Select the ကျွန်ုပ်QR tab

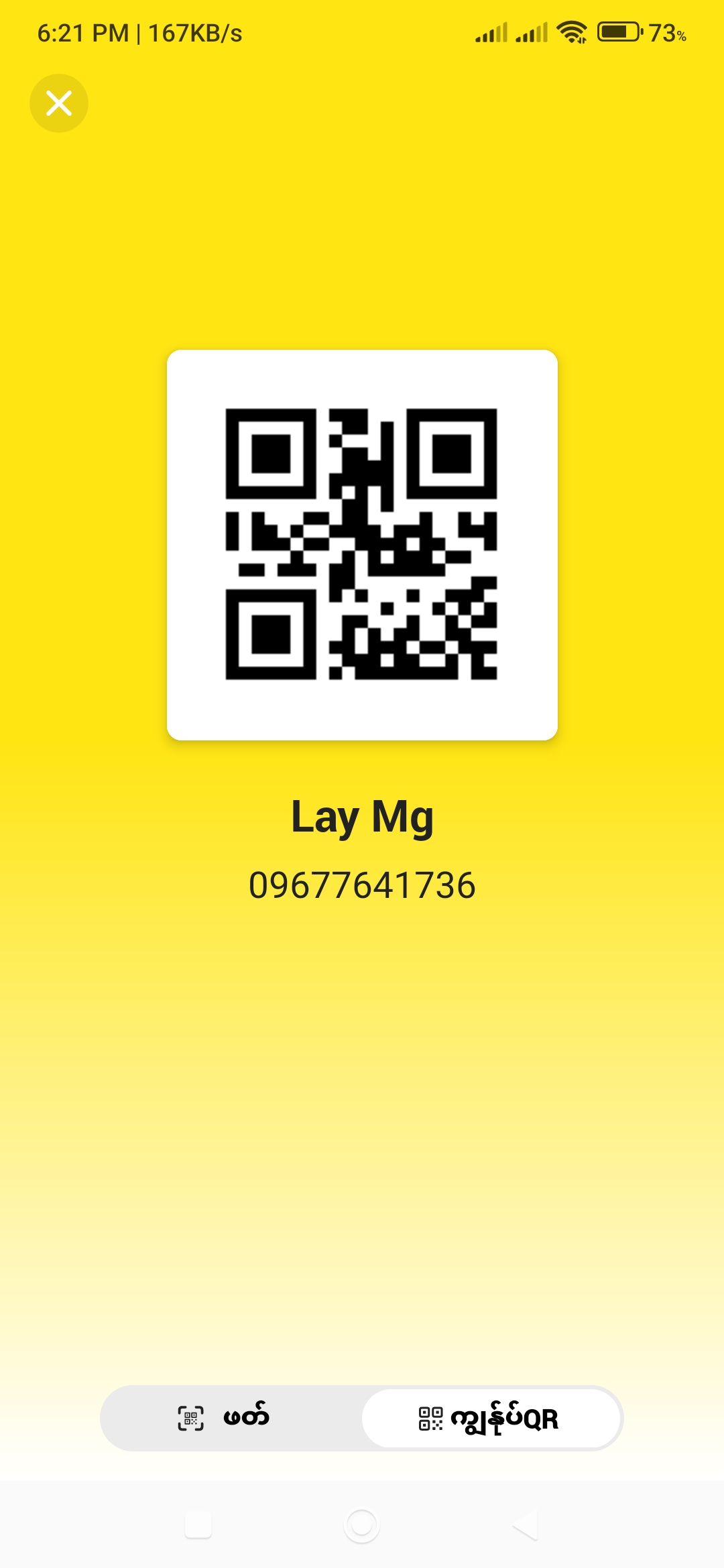point(491,1418)
